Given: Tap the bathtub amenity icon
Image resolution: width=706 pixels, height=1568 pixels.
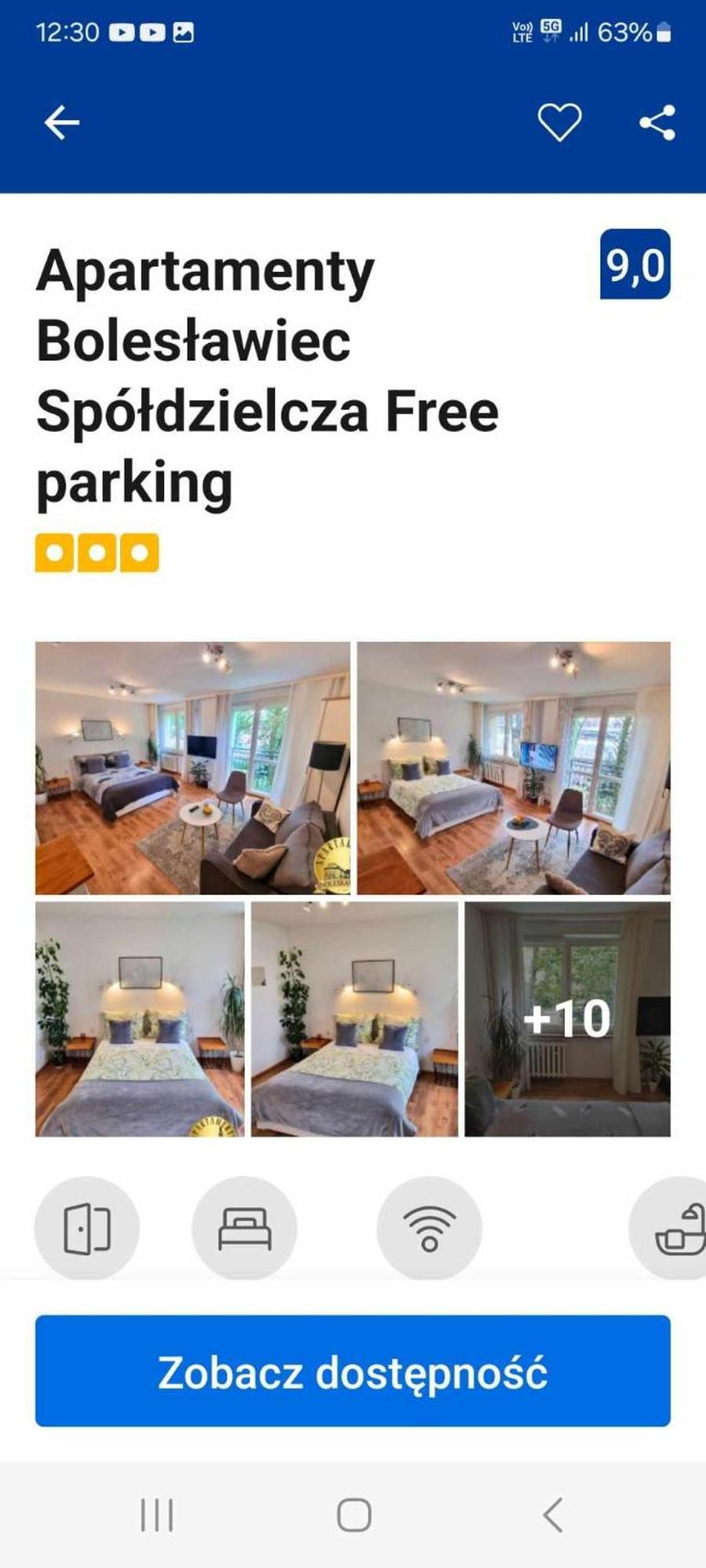Looking at the screenshot, I should coord(676,1228).
